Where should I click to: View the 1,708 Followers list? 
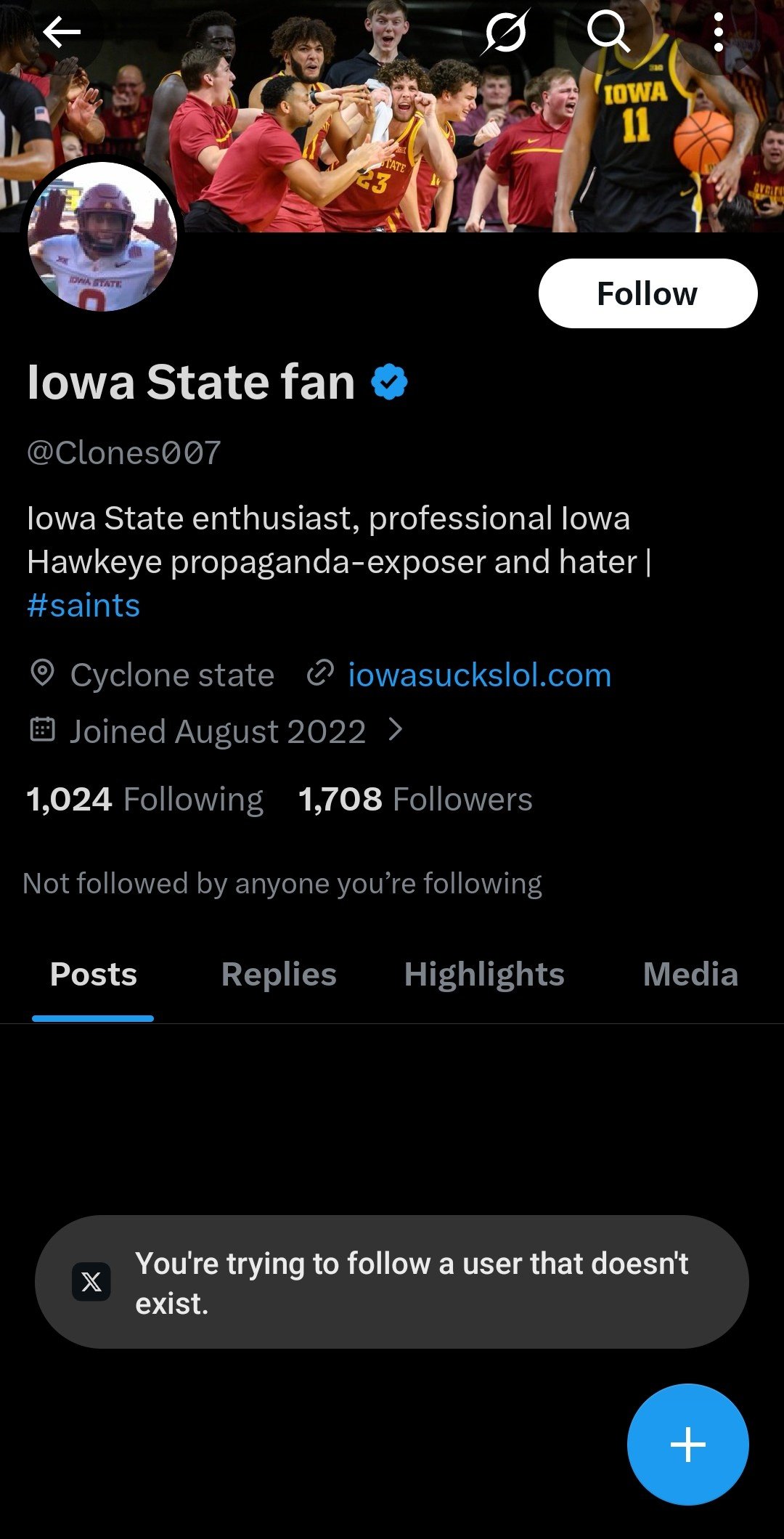tap(415, 800)
